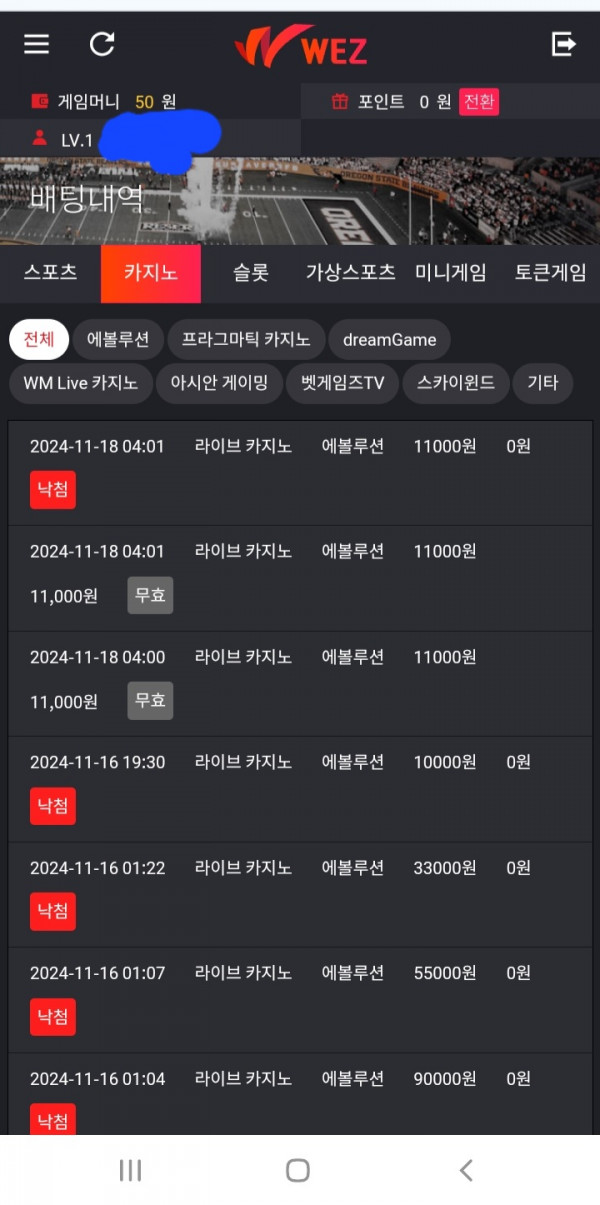Open the hamburger menu
Screen dimensions: 600x1205
point(37,44)
